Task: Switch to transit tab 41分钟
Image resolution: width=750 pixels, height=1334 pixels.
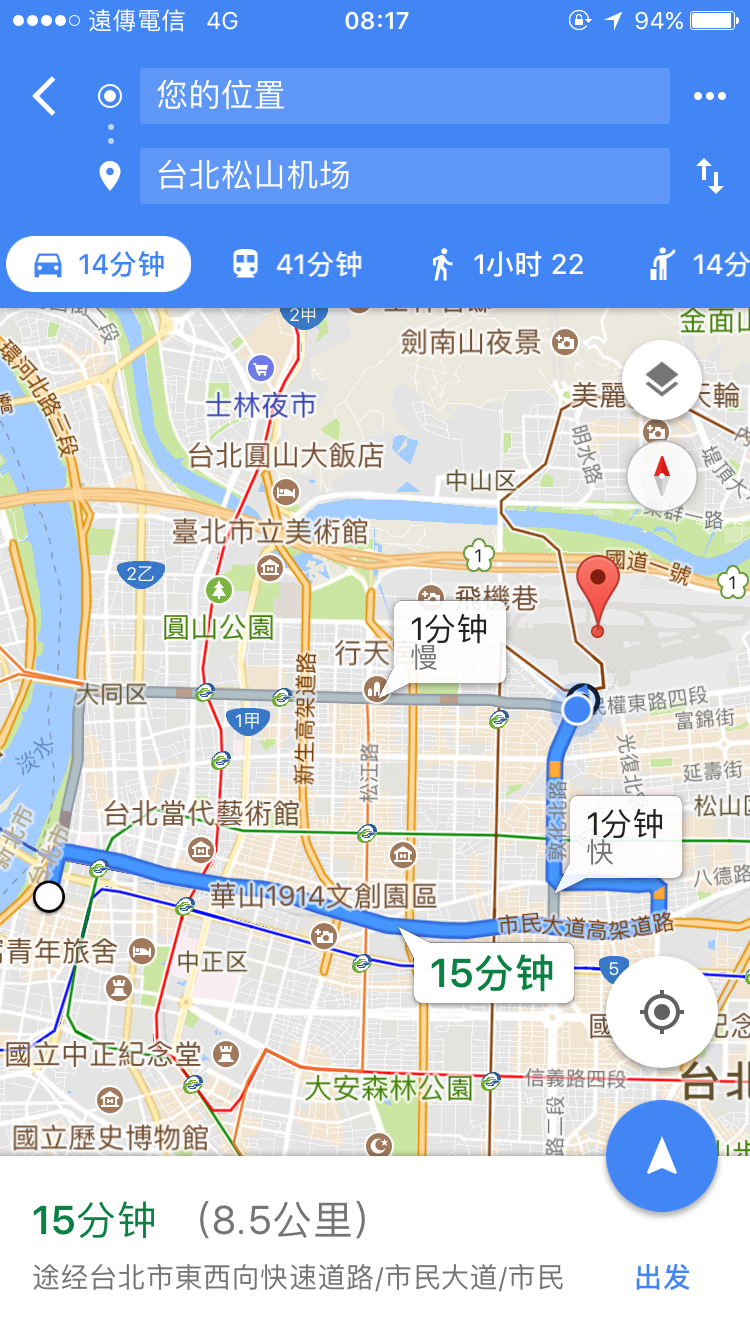Action: pyautogui.click(x=297, y=265)
